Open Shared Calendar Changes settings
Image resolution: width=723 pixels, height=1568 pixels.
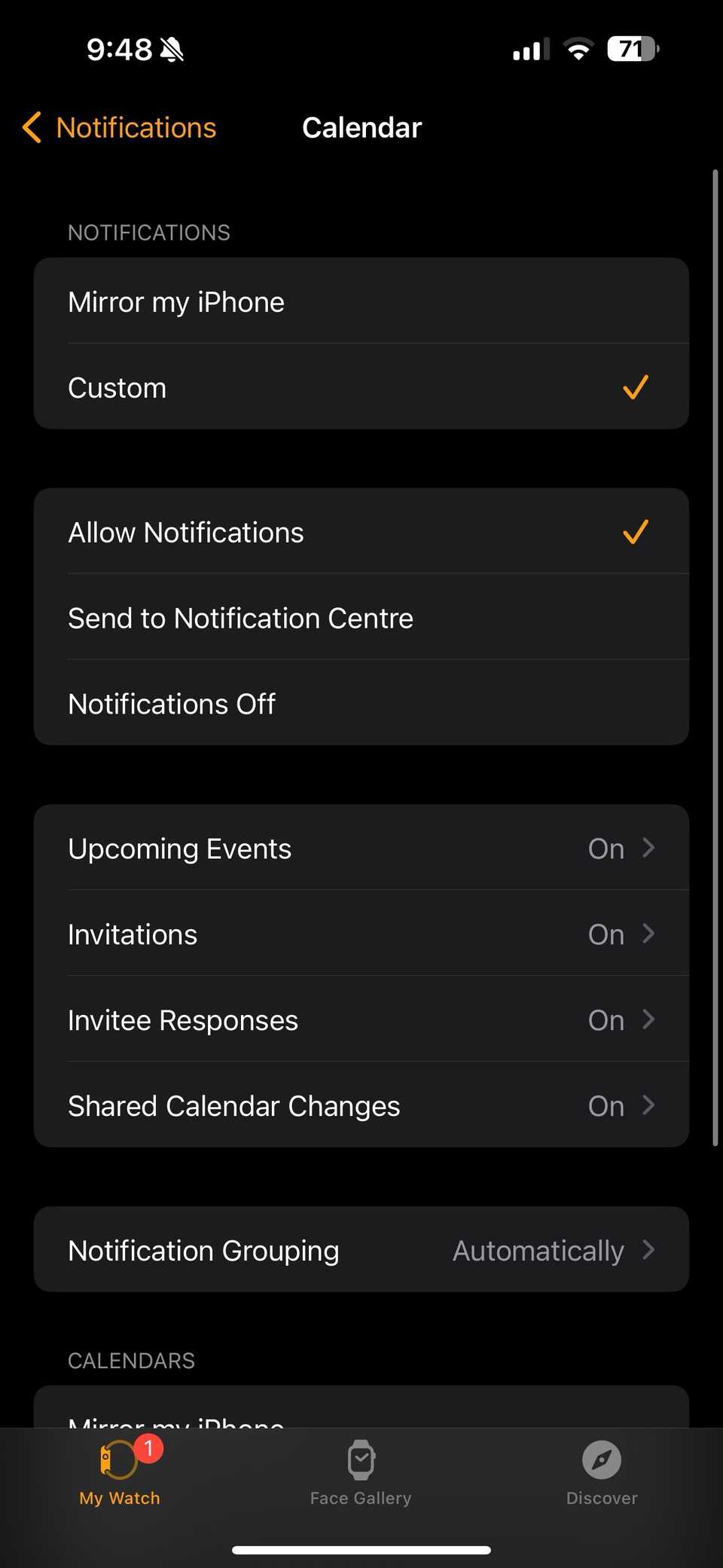tap(361, 1106)
